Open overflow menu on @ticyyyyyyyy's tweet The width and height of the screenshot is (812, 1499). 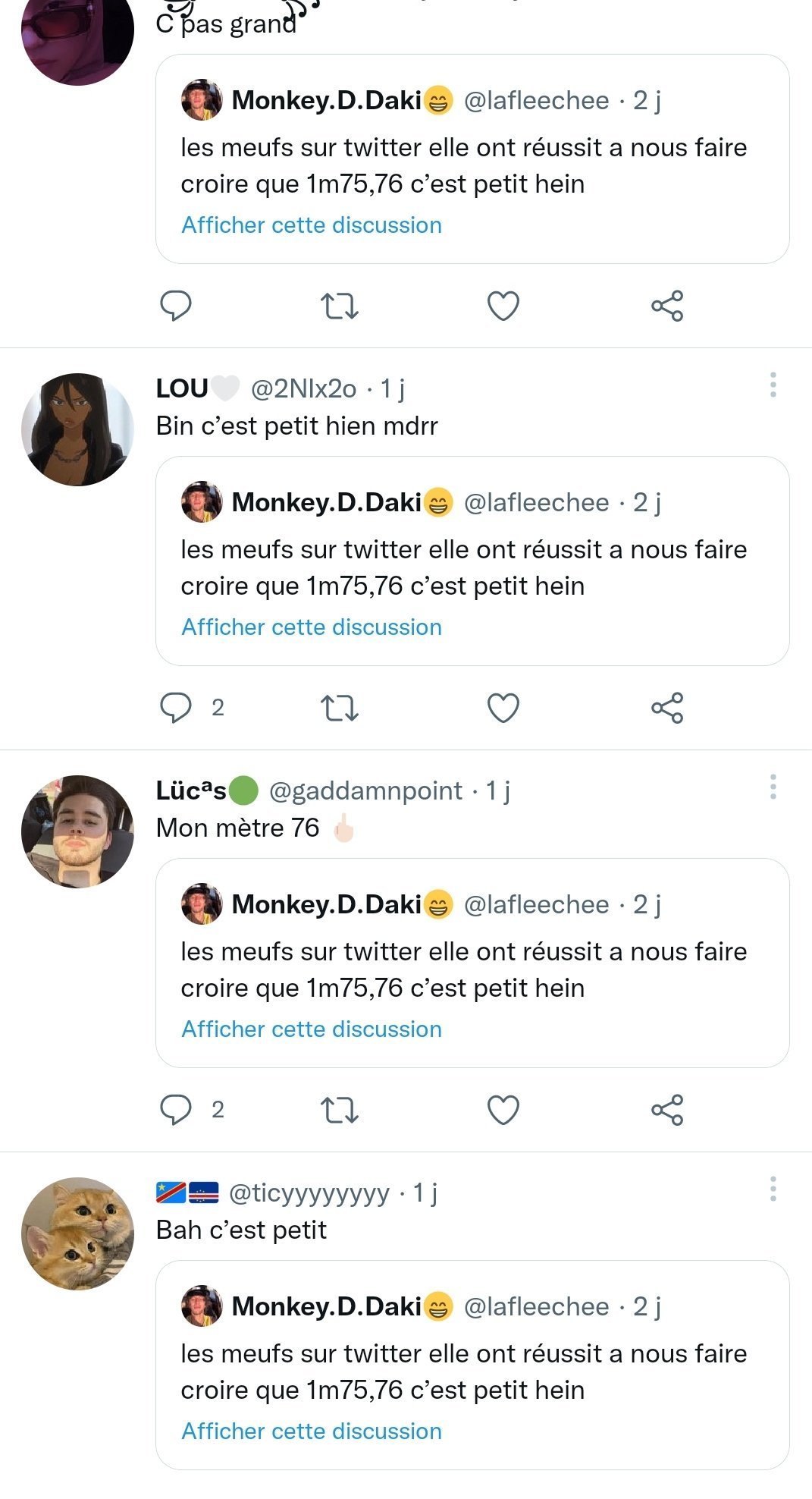pos(773,1189)
